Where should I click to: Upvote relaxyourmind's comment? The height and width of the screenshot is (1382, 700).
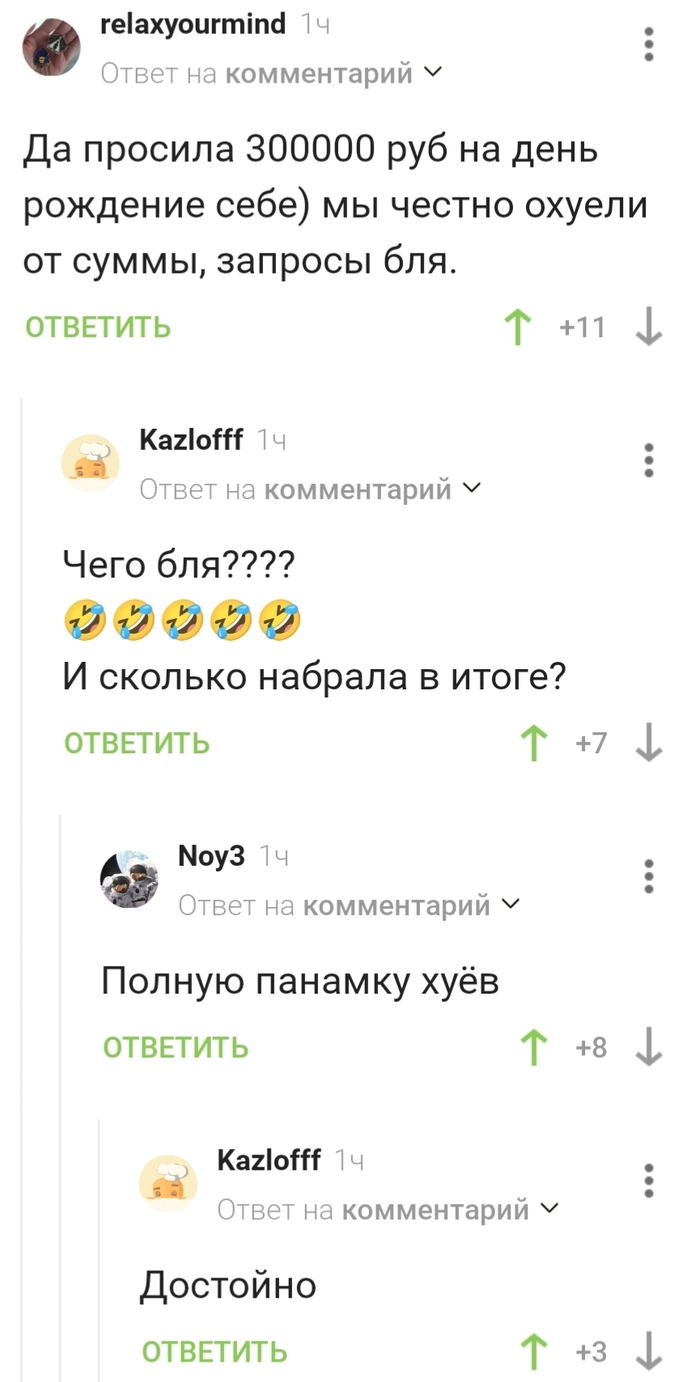point(517,327)
